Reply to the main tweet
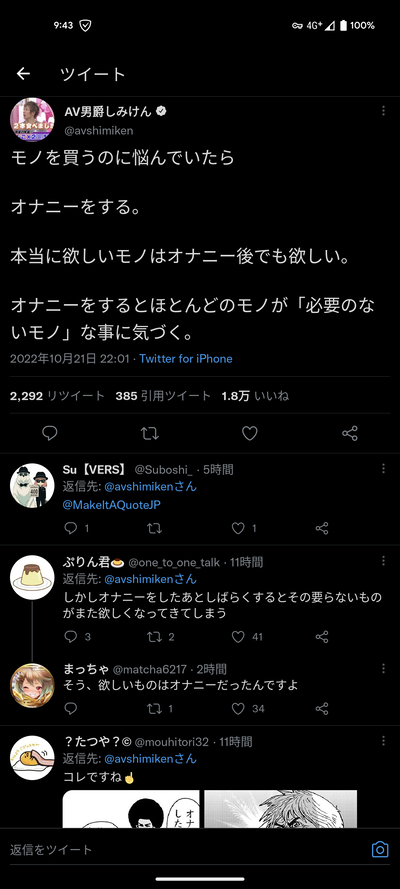This screenshot has height=889, width=400. (x=50, y=434)
